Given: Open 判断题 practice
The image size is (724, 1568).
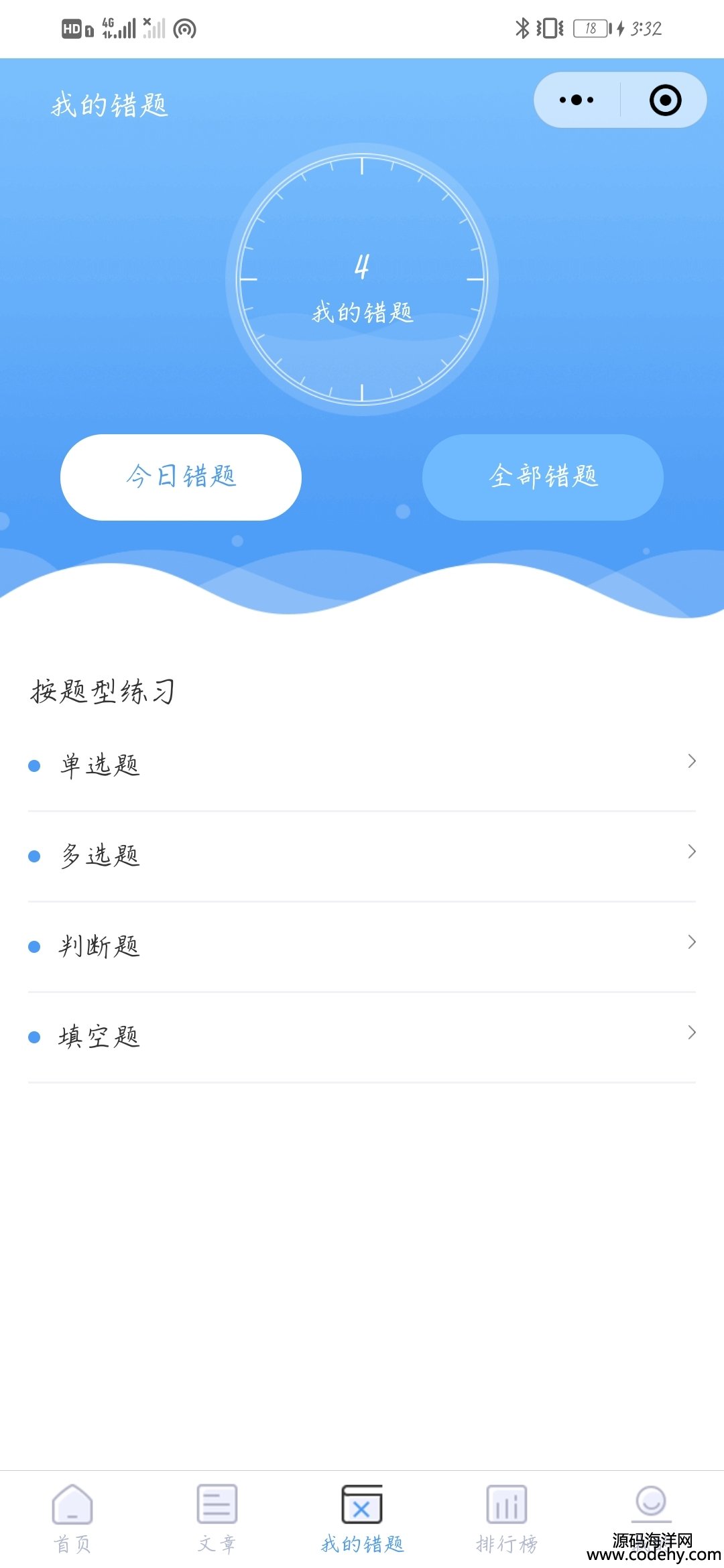Looking at the screenshot, I should (362, 945).
